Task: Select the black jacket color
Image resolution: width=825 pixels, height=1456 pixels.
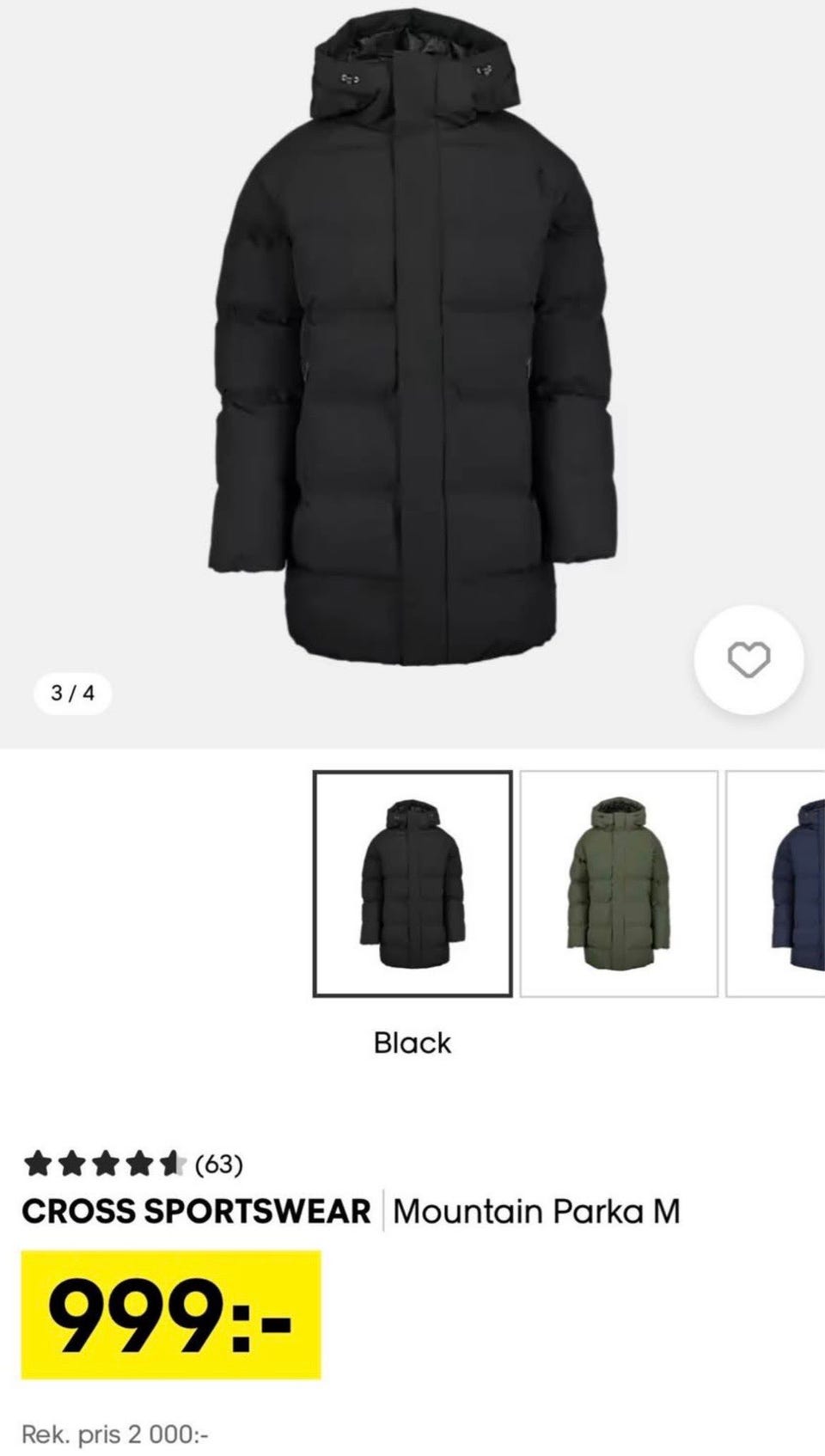Action: 412,884
